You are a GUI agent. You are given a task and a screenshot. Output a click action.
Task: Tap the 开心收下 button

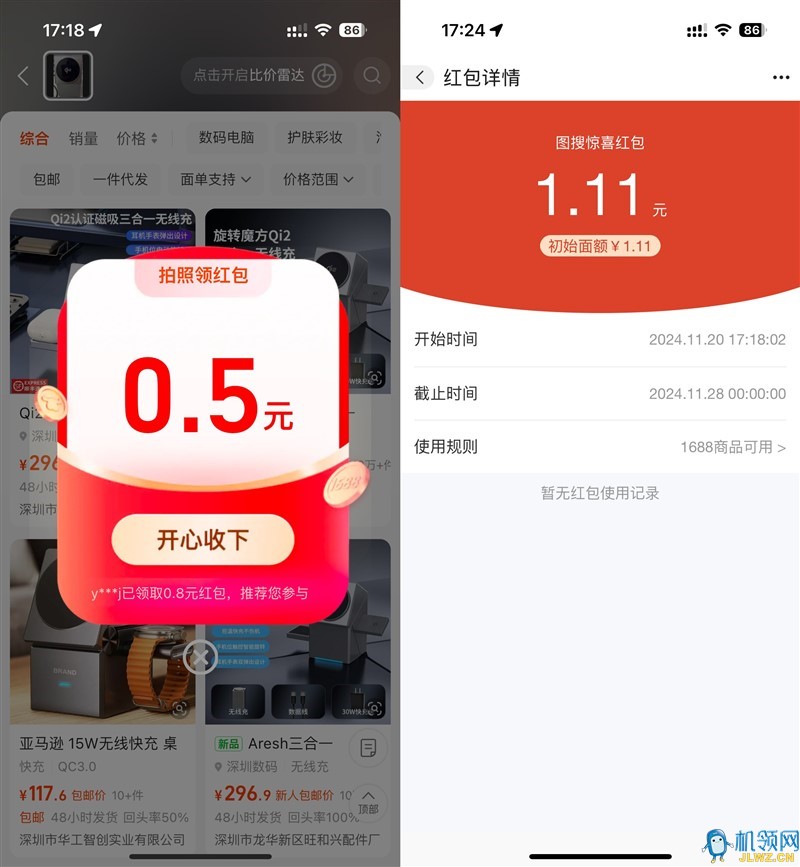tap(202, 540)
